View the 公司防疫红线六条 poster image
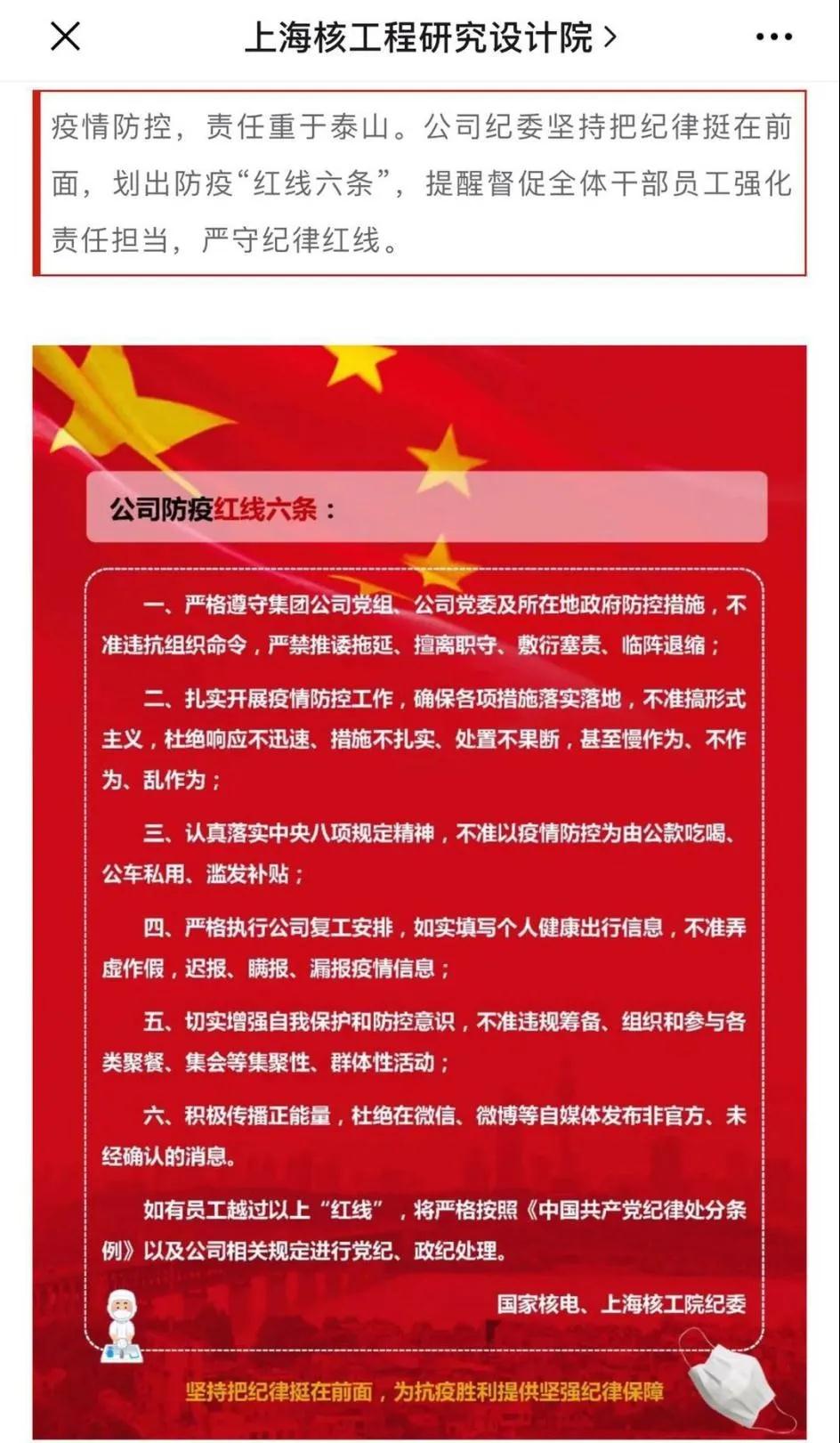The height and width of the screenshot is (1443, 840). (420, 890)
